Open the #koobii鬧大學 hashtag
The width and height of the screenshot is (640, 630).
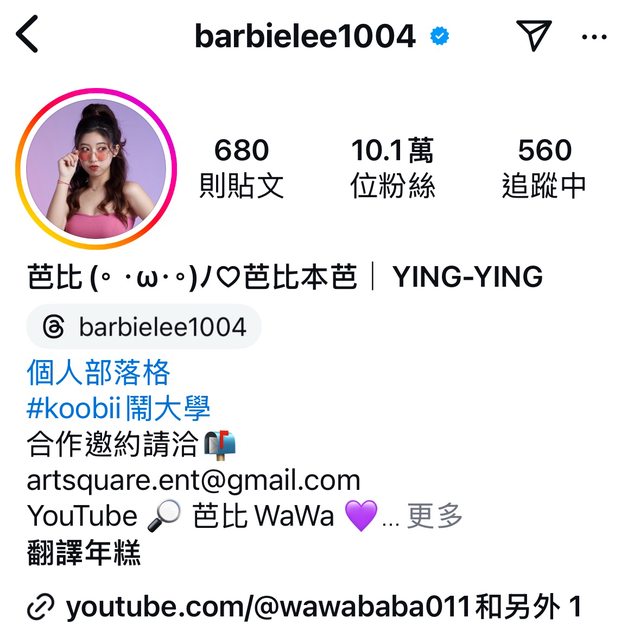tap(119, 407)
